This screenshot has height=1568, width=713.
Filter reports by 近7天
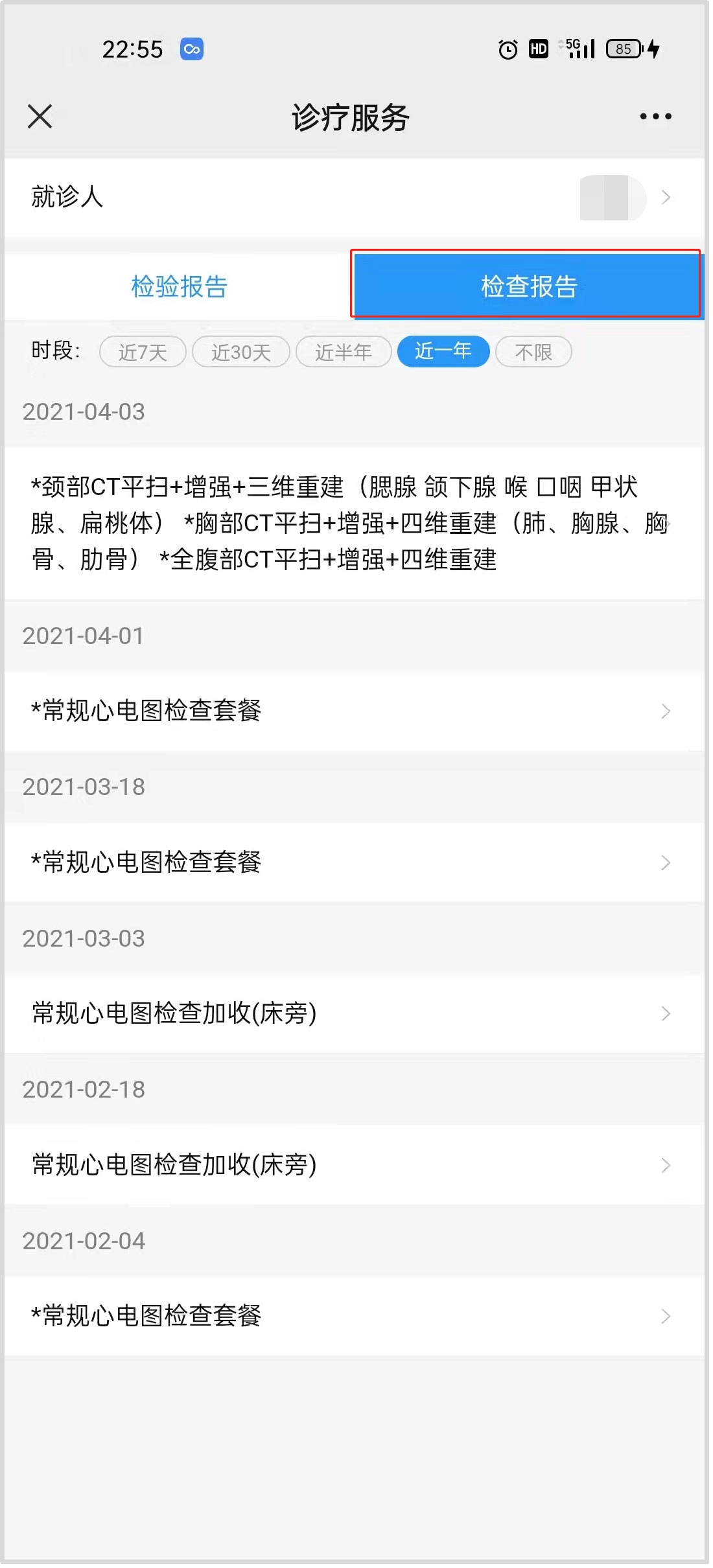coord(143,352)
